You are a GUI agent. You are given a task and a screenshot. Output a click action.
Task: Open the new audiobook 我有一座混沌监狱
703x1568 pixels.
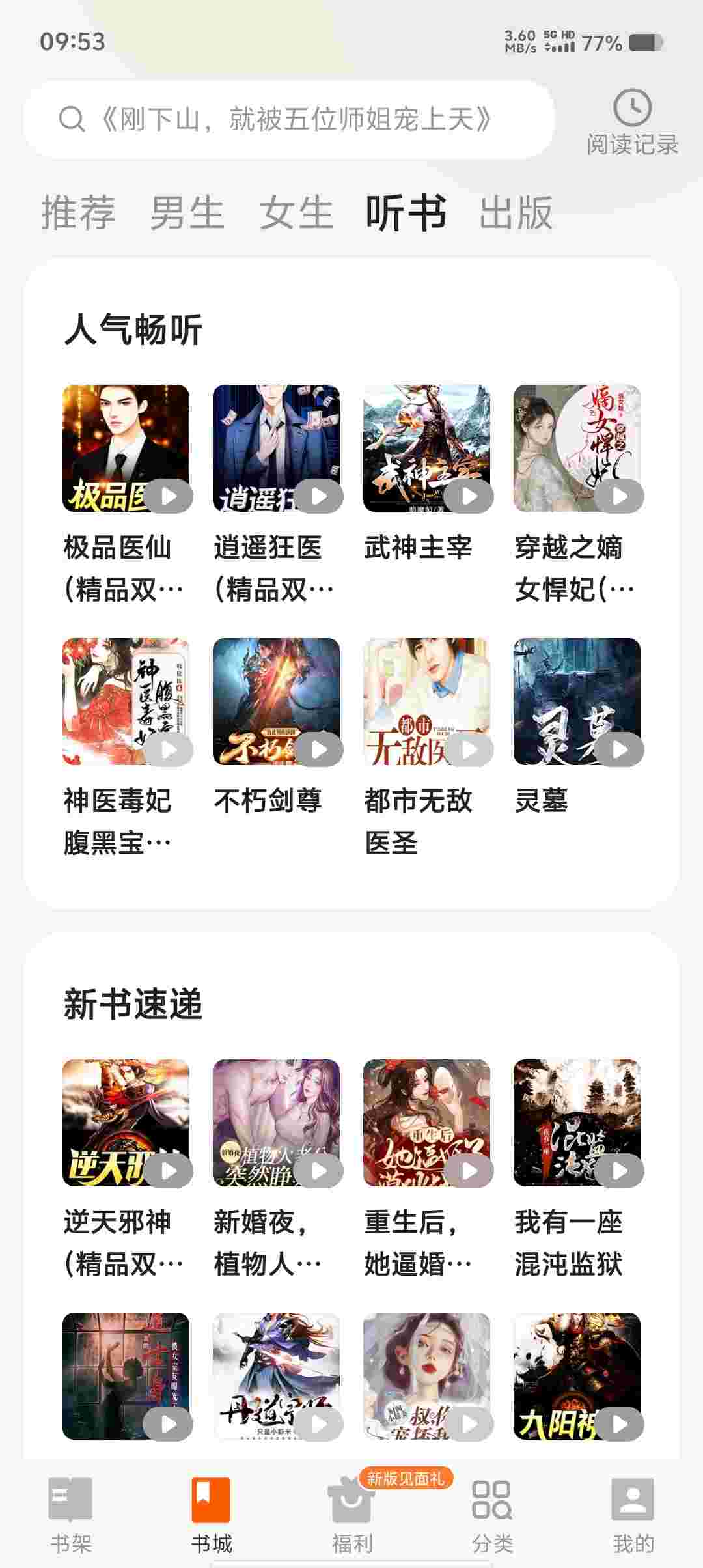[x=577, y=1123]
